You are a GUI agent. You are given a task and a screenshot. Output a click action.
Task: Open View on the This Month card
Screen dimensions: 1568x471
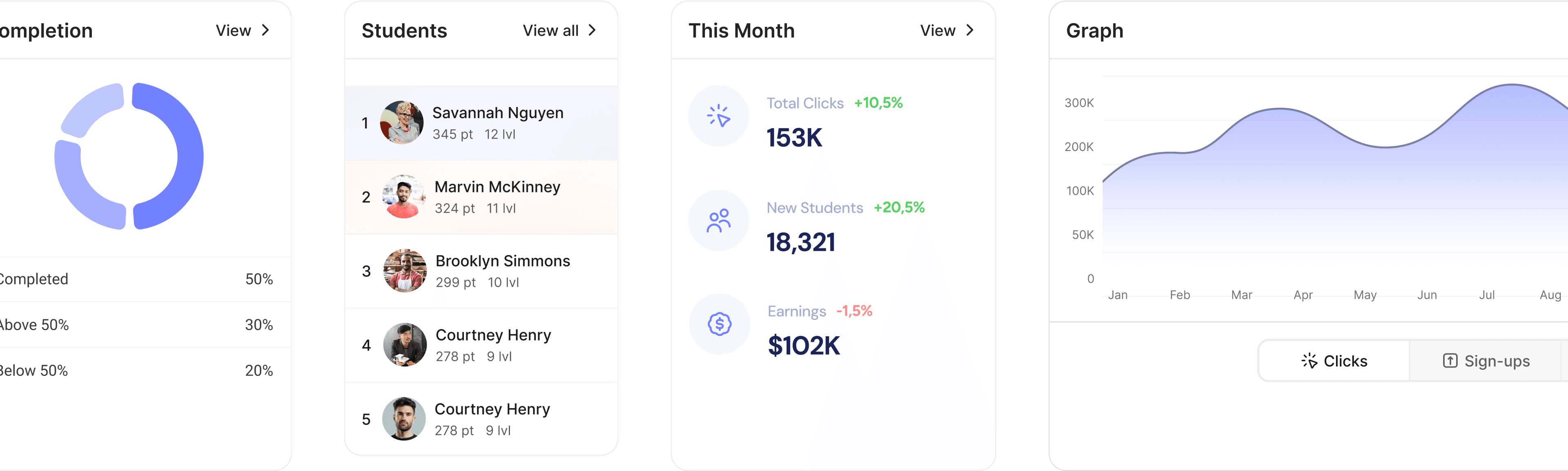(x=947, y=31)
